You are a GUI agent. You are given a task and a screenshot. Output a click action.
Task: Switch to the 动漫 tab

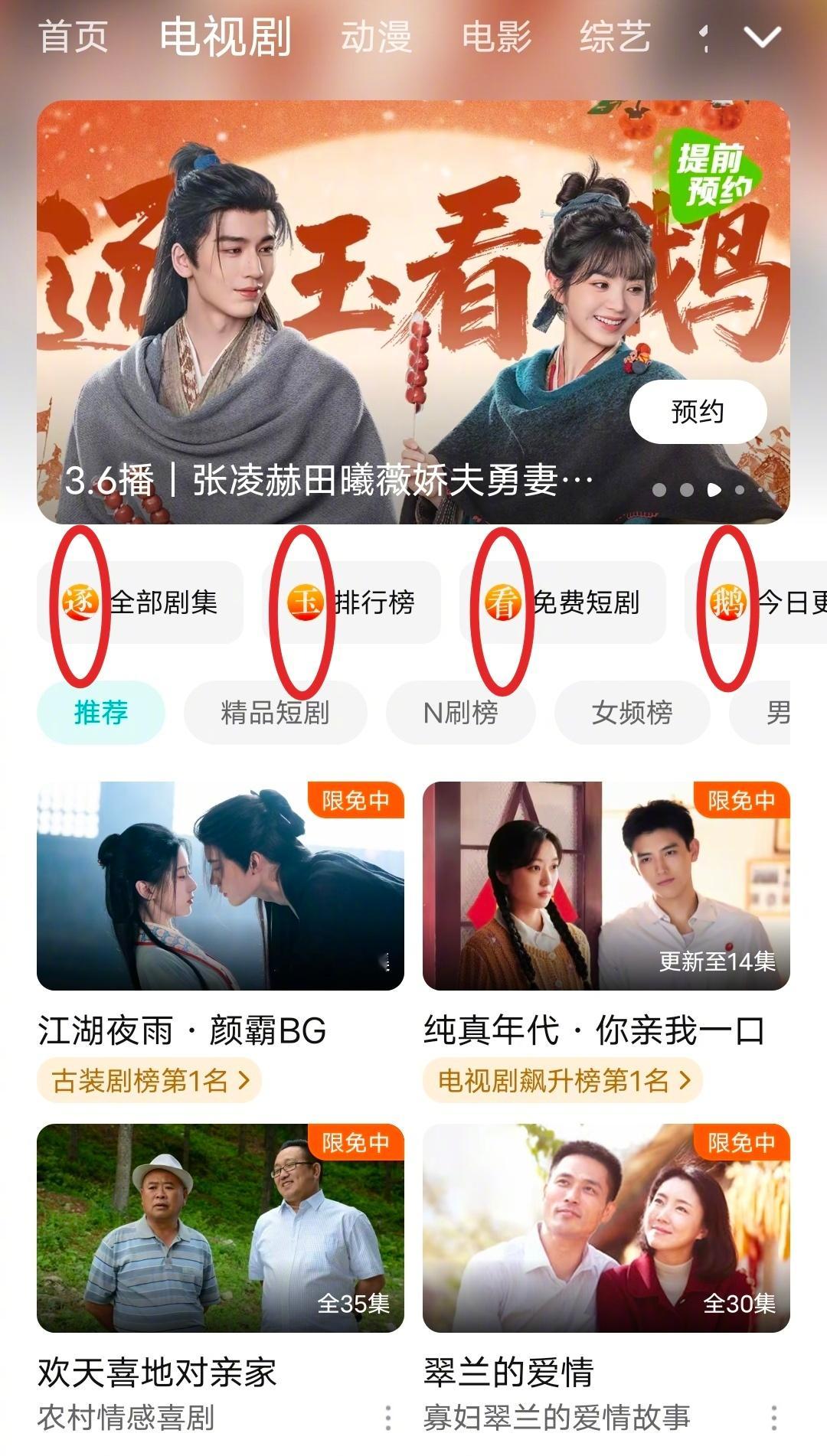pyautogui.click(x=377, y=36)
